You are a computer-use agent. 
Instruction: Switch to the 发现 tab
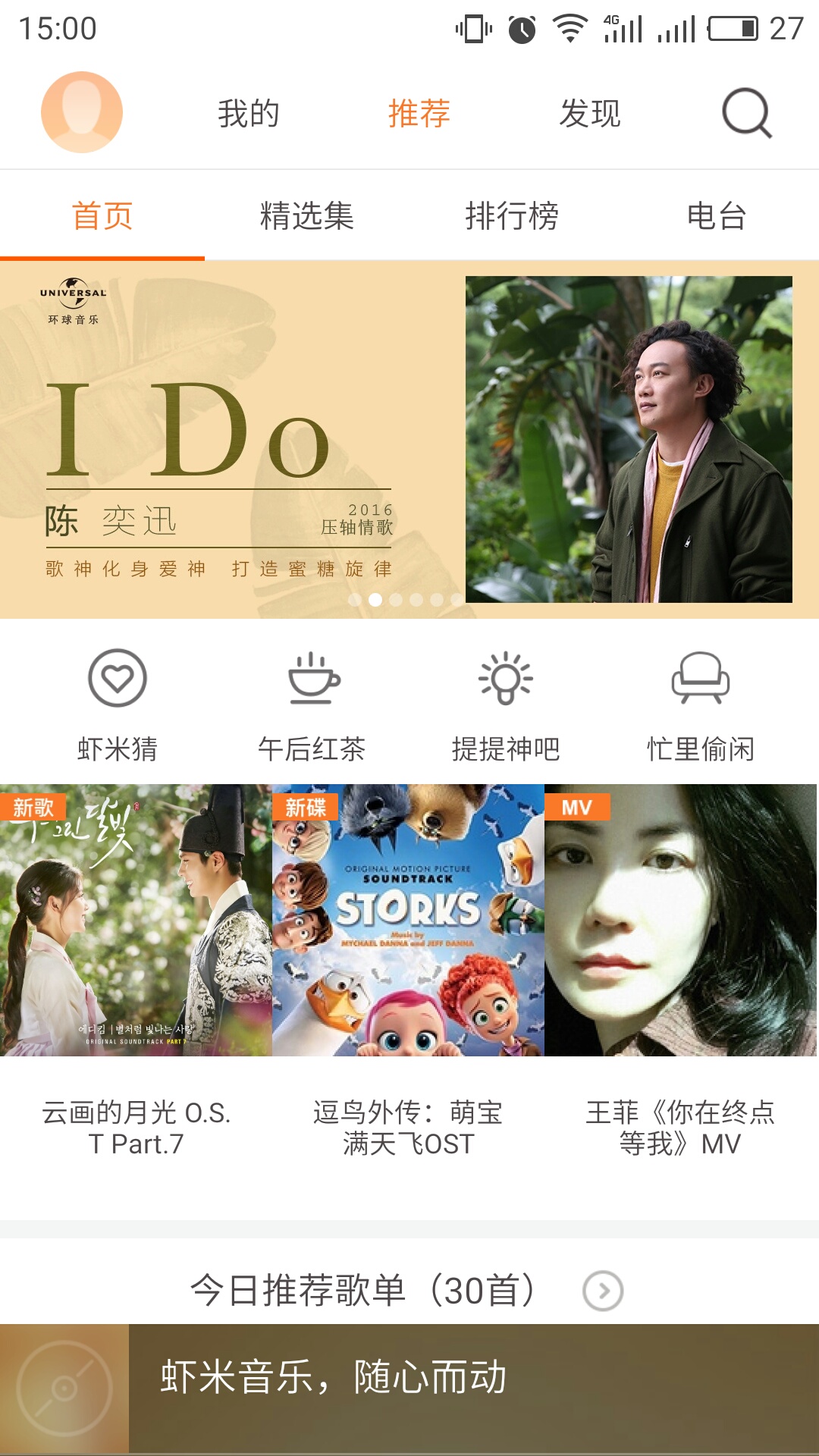coord(590,114)
